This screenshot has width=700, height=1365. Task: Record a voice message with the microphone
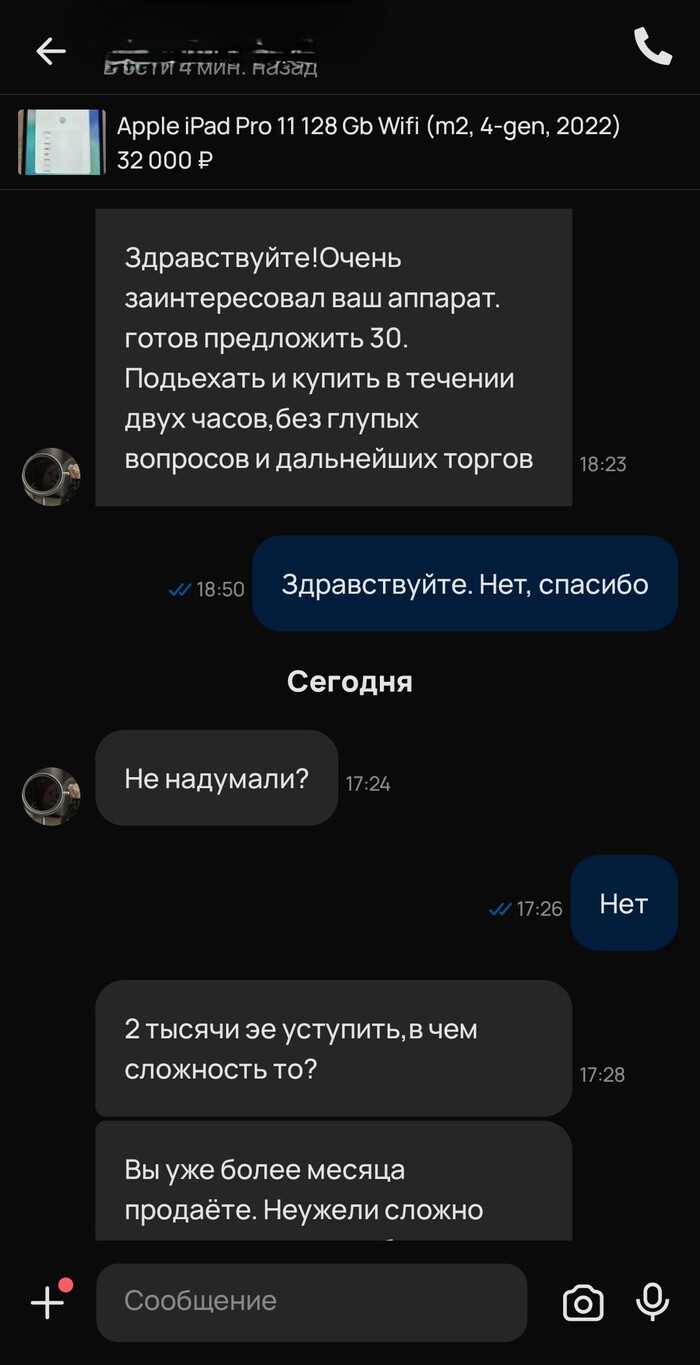653,1301
